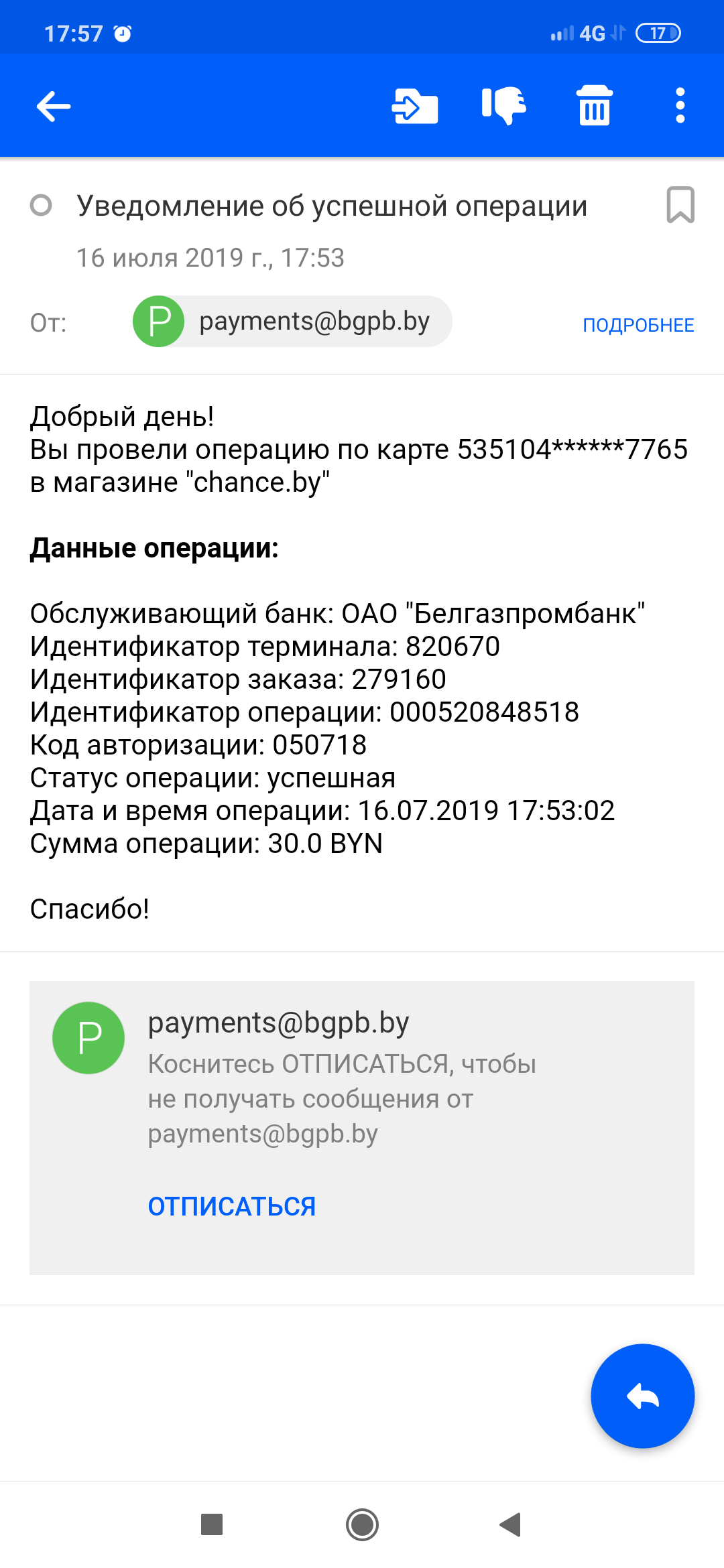Flag the email with the bookmark icon
This screenshot has width=724, height=1568.
pos(680,205)
